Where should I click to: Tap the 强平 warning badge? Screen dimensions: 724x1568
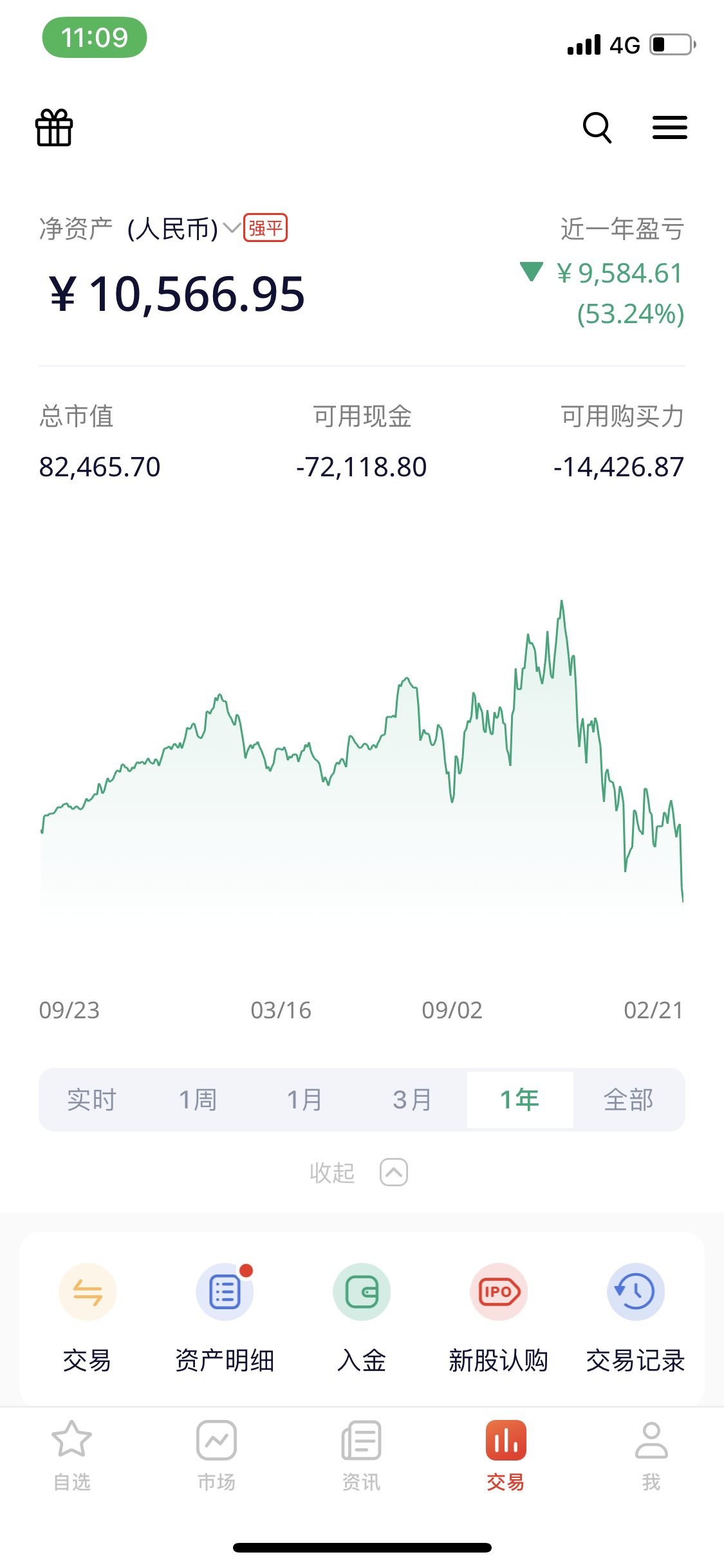click(265, 229)
